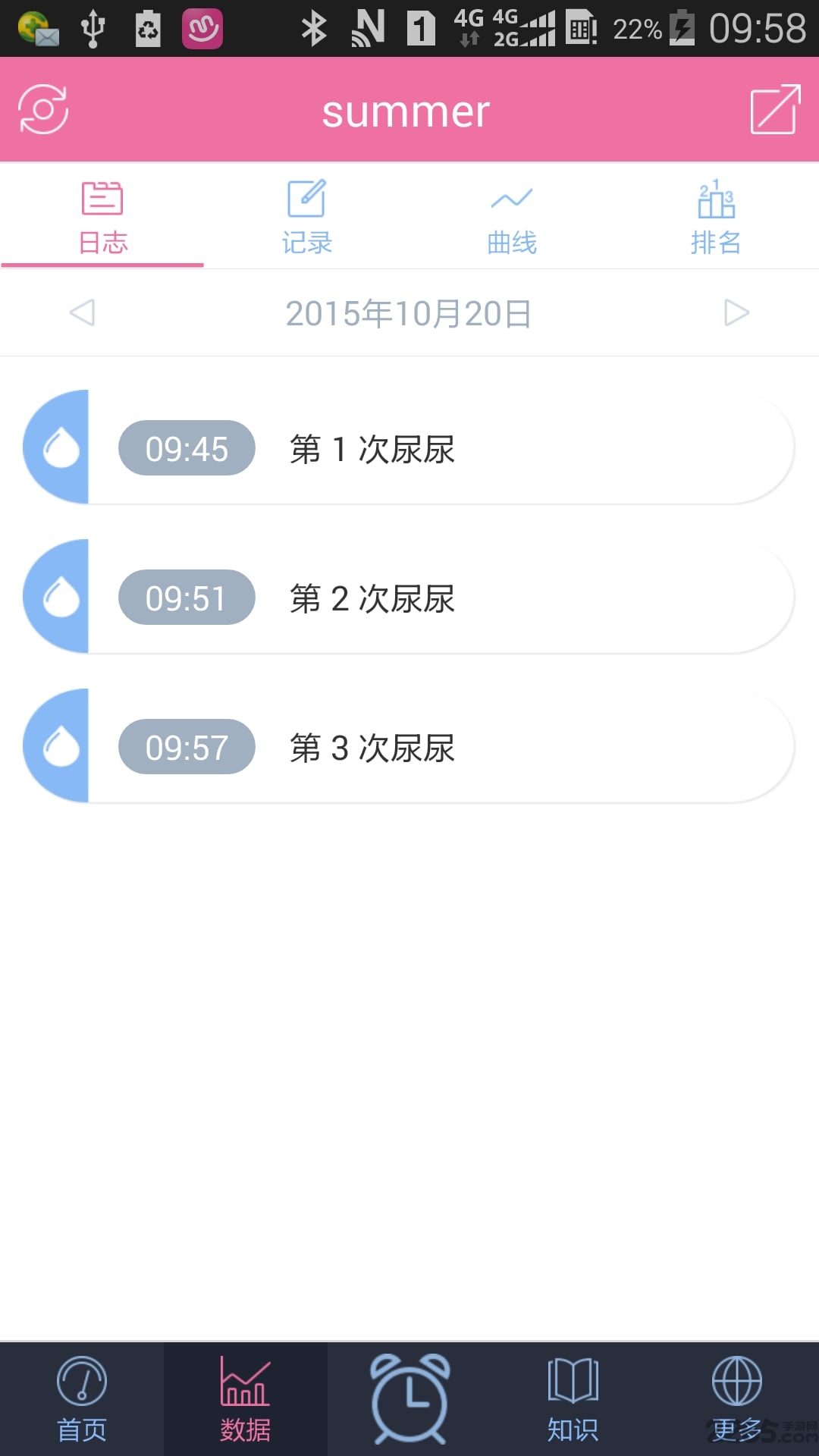Switch to the 排名 ranking tab
The width and height of the screenshot is (819, 1456).
coord(715,216)
